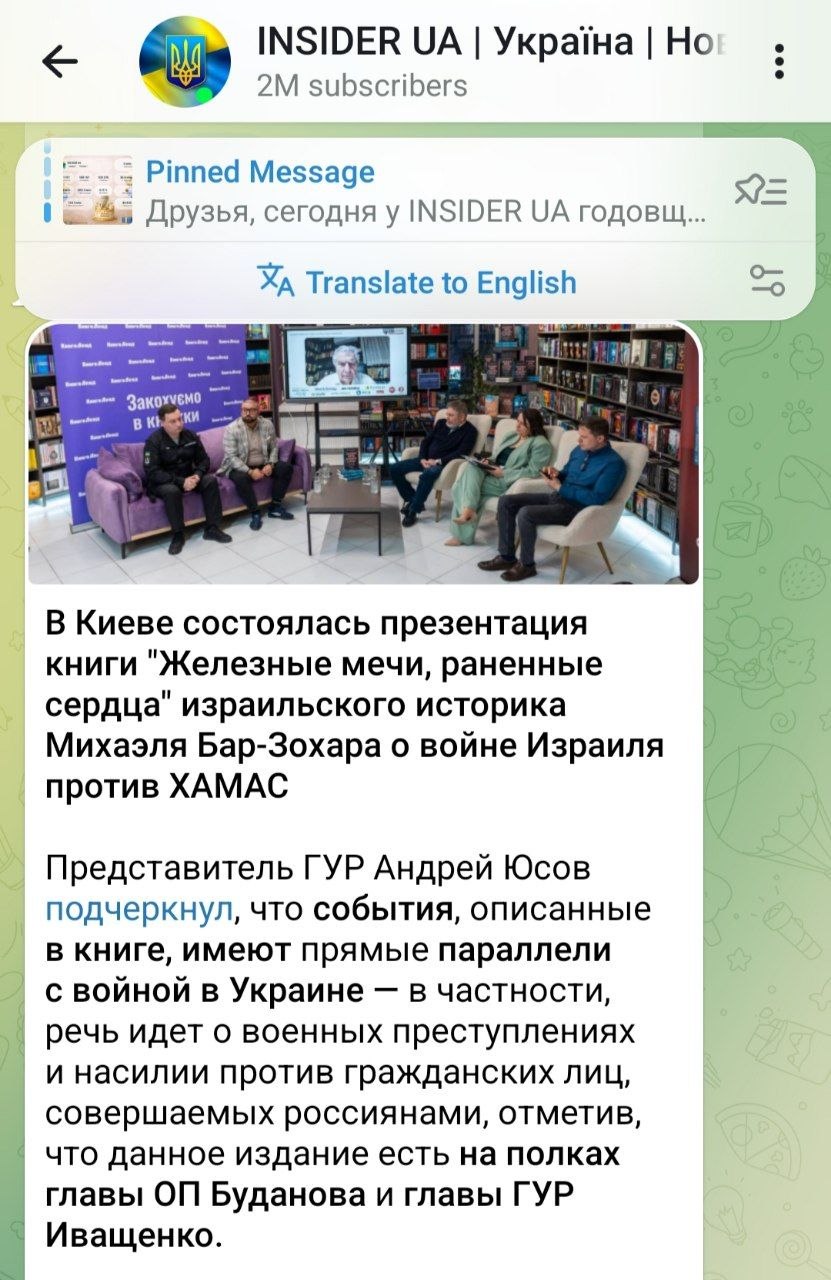831x1280 pixels.
Task: Follow the "подчеркнул" link
Action: pos(140,910)
